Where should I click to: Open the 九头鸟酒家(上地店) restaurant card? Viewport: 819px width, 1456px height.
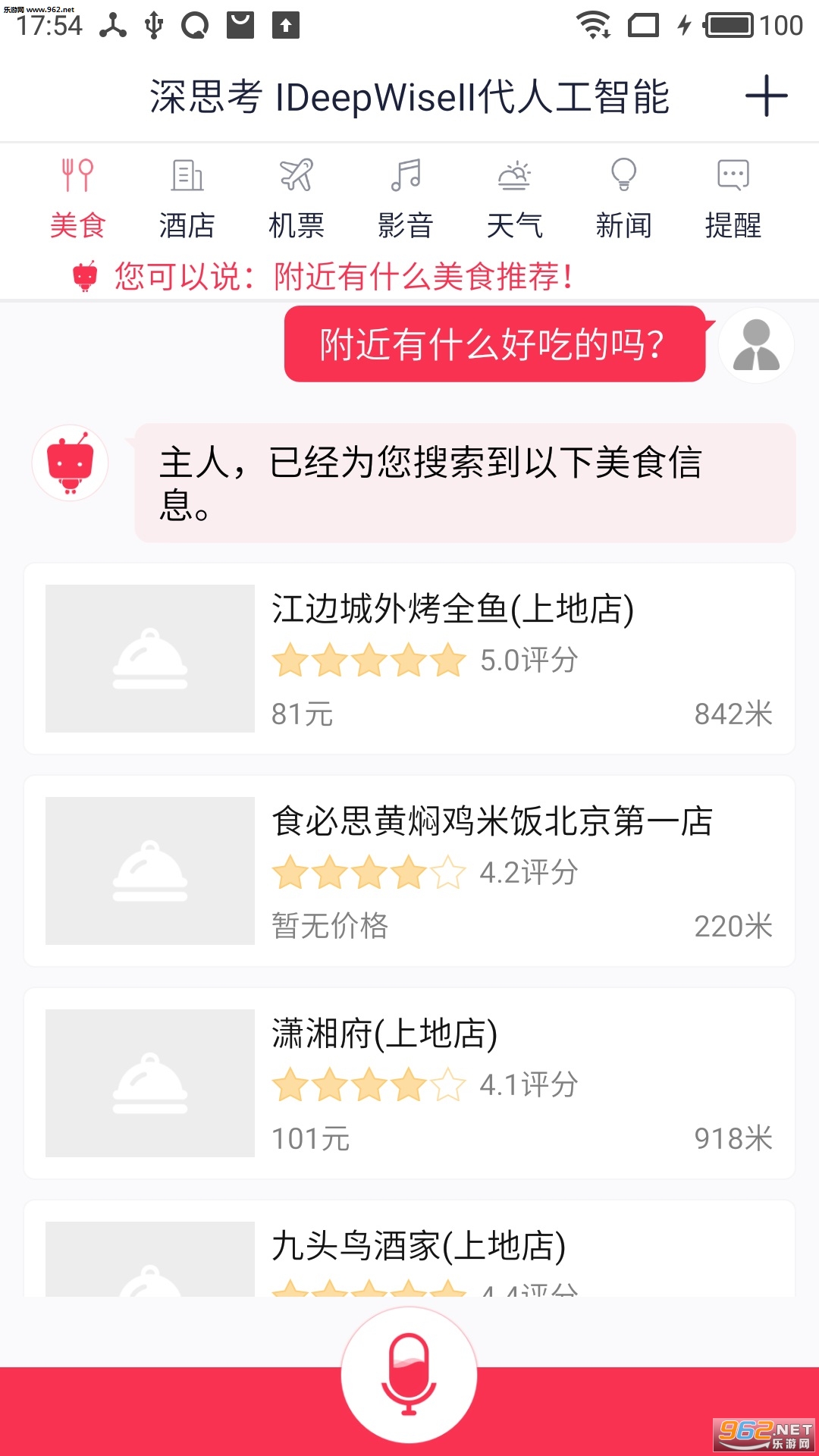point(409,1247)
